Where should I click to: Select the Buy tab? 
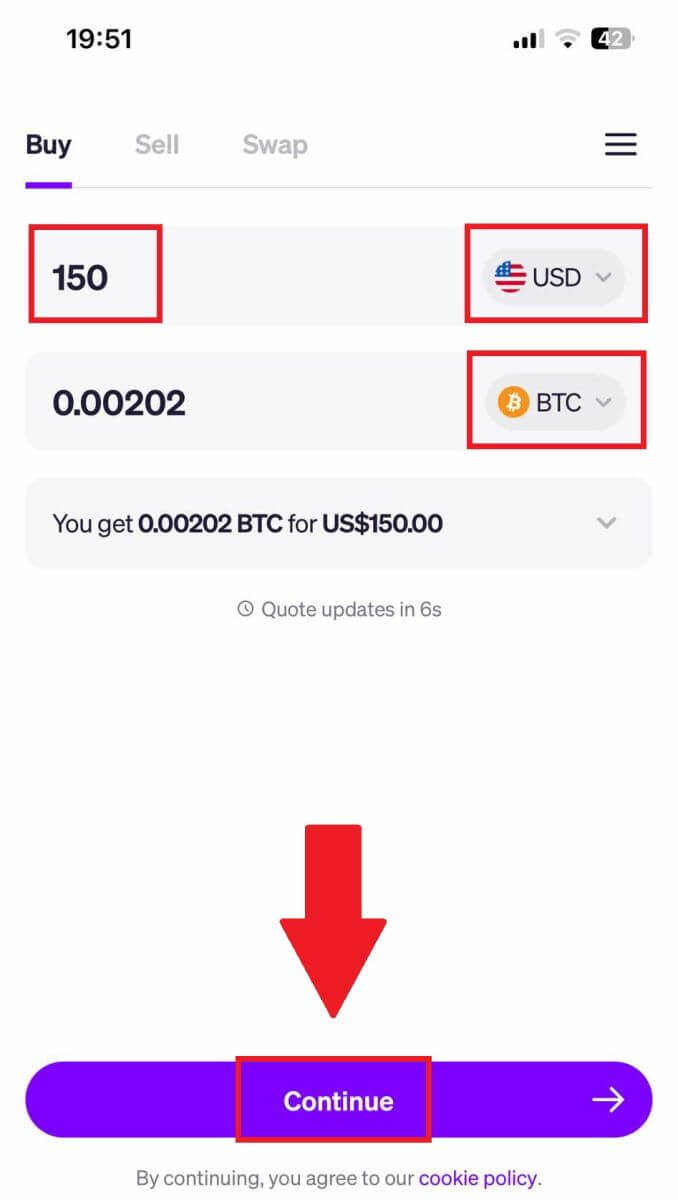[48, 145]
